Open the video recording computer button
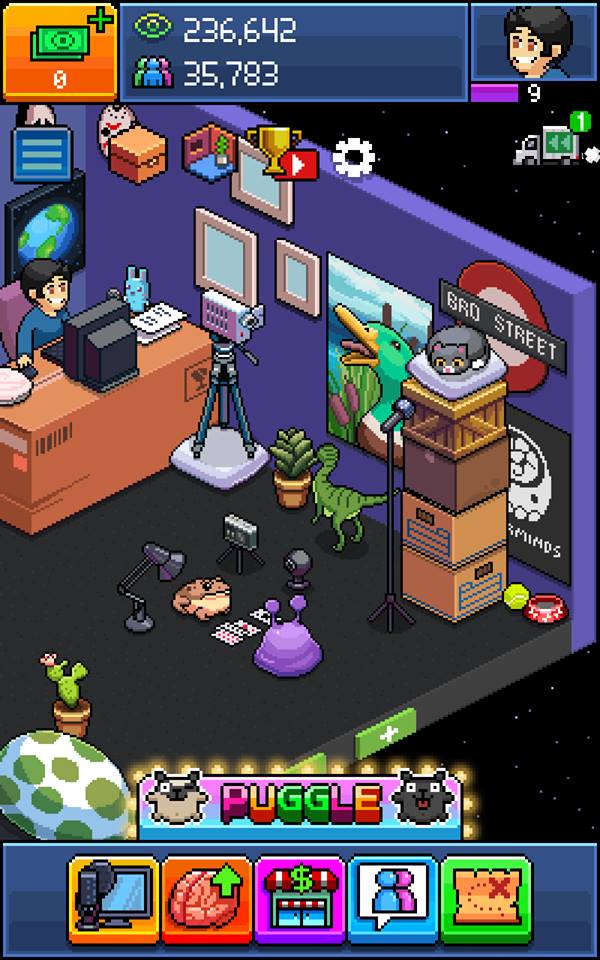Image resolution: width=600 pixels, height=960 pixels. click(x=115, y=893)
